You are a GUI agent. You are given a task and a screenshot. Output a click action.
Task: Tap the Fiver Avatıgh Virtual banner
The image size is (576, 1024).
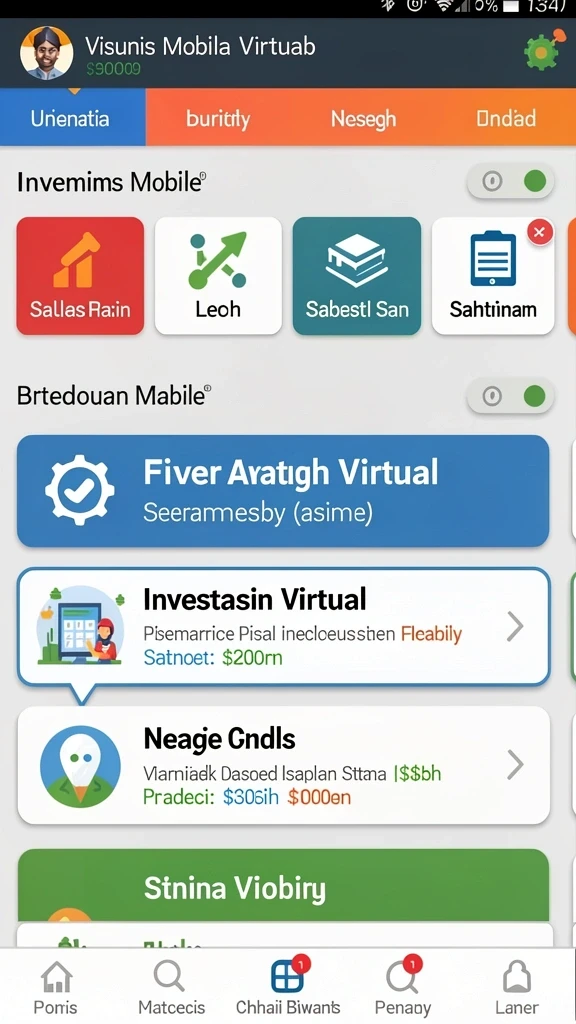click(283, 491)
